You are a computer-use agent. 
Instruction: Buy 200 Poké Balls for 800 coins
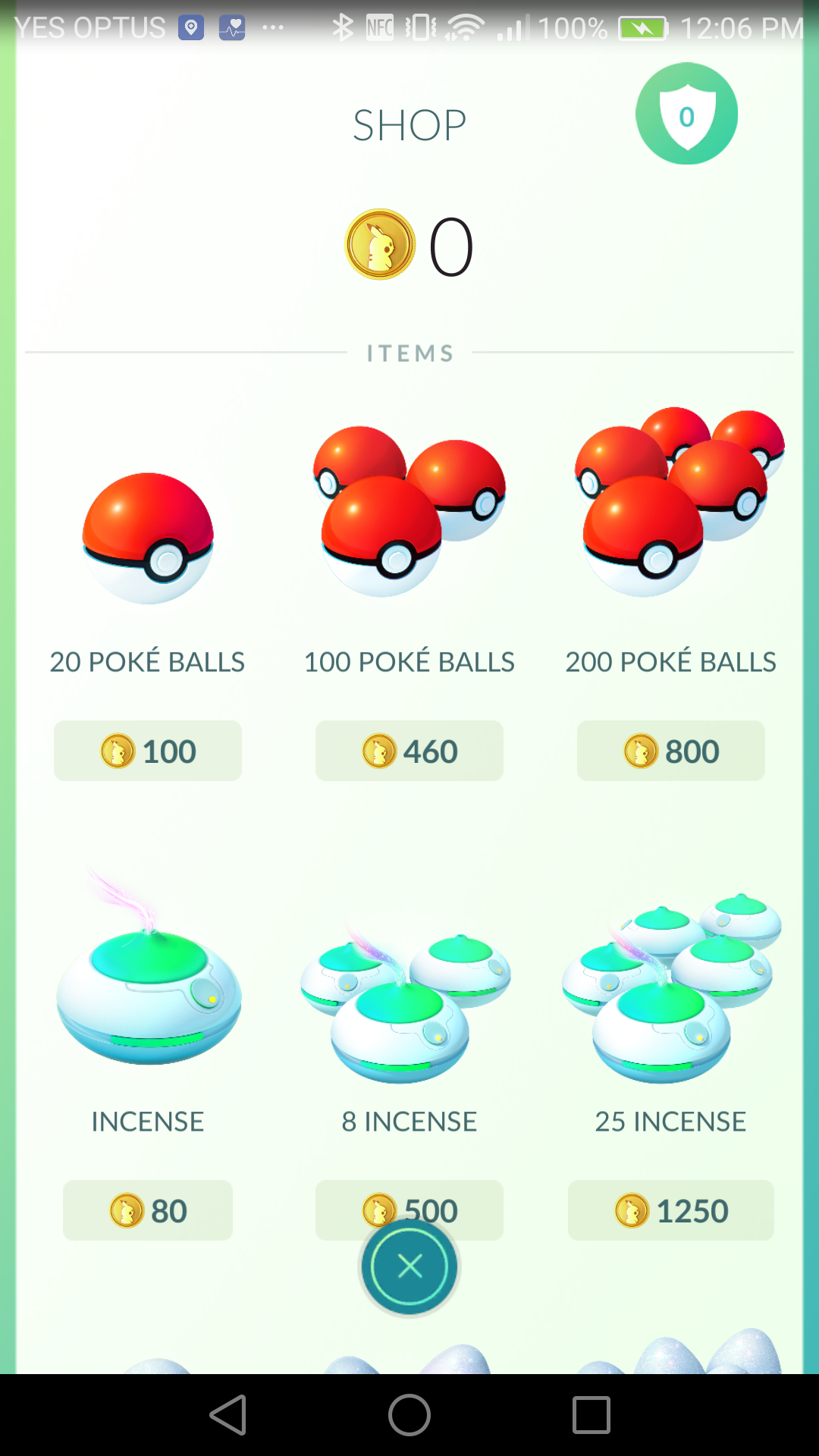point(671,751)
